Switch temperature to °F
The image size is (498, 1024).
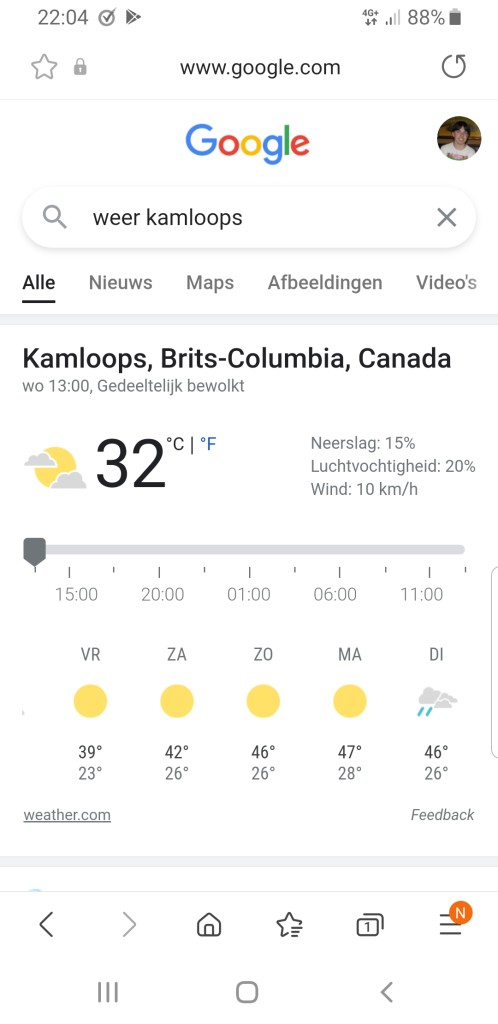208,445
